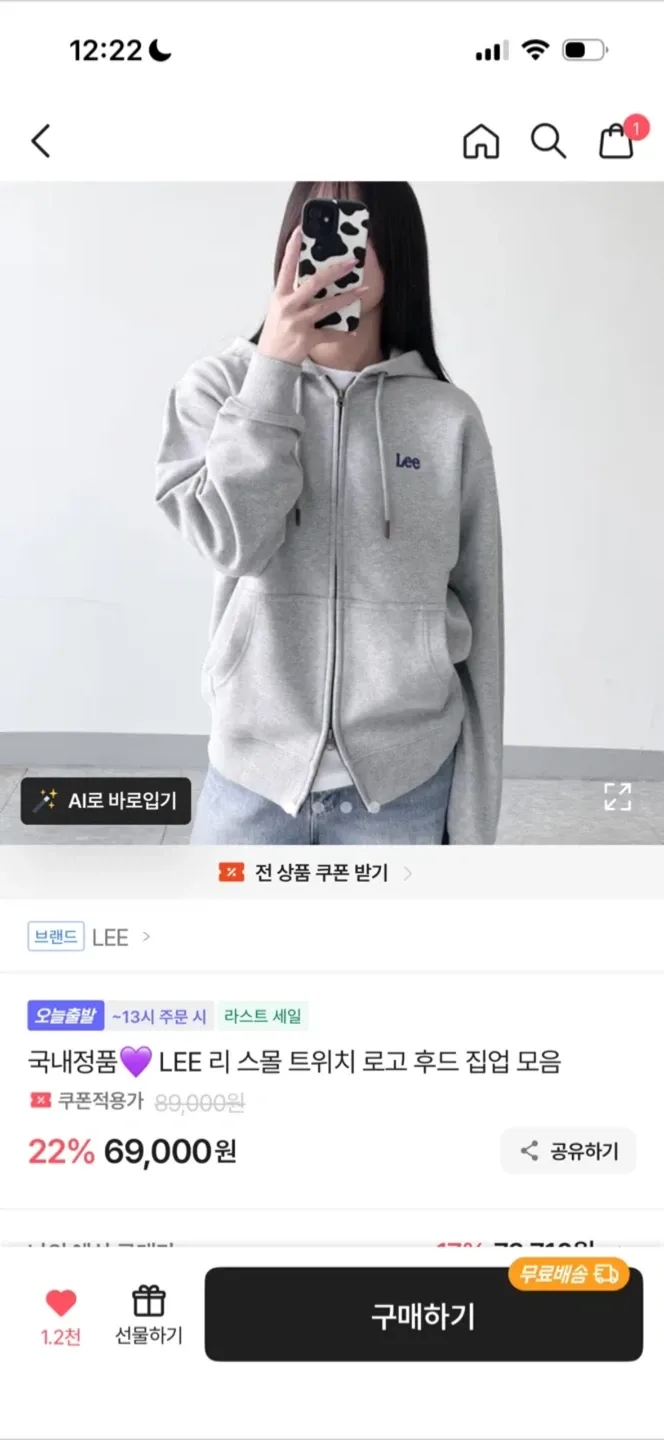Expand the product photo to fullscreen
Viewport: 664px width, 1440px height.
point(617,797)
